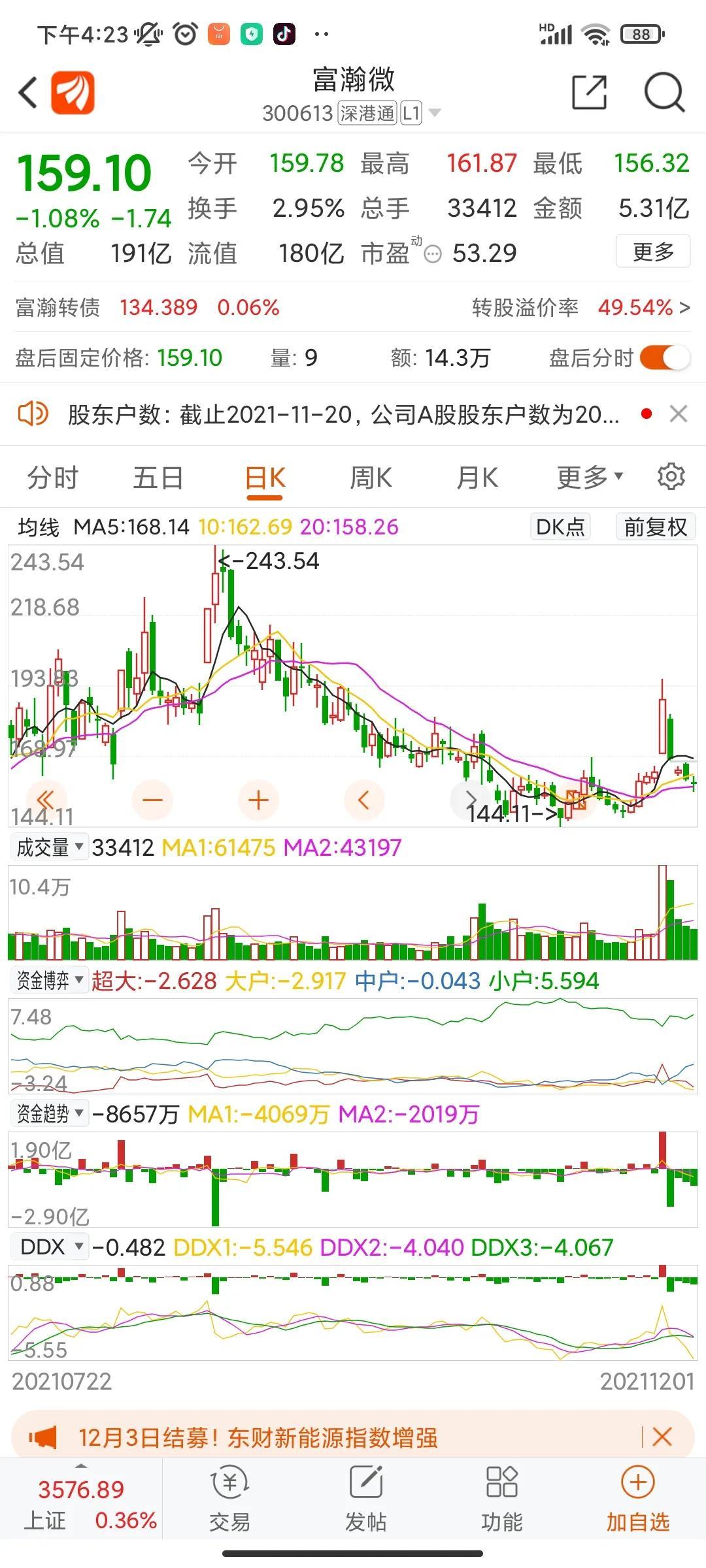Close the 东财新能源指数增强 promo banner

662,1437
